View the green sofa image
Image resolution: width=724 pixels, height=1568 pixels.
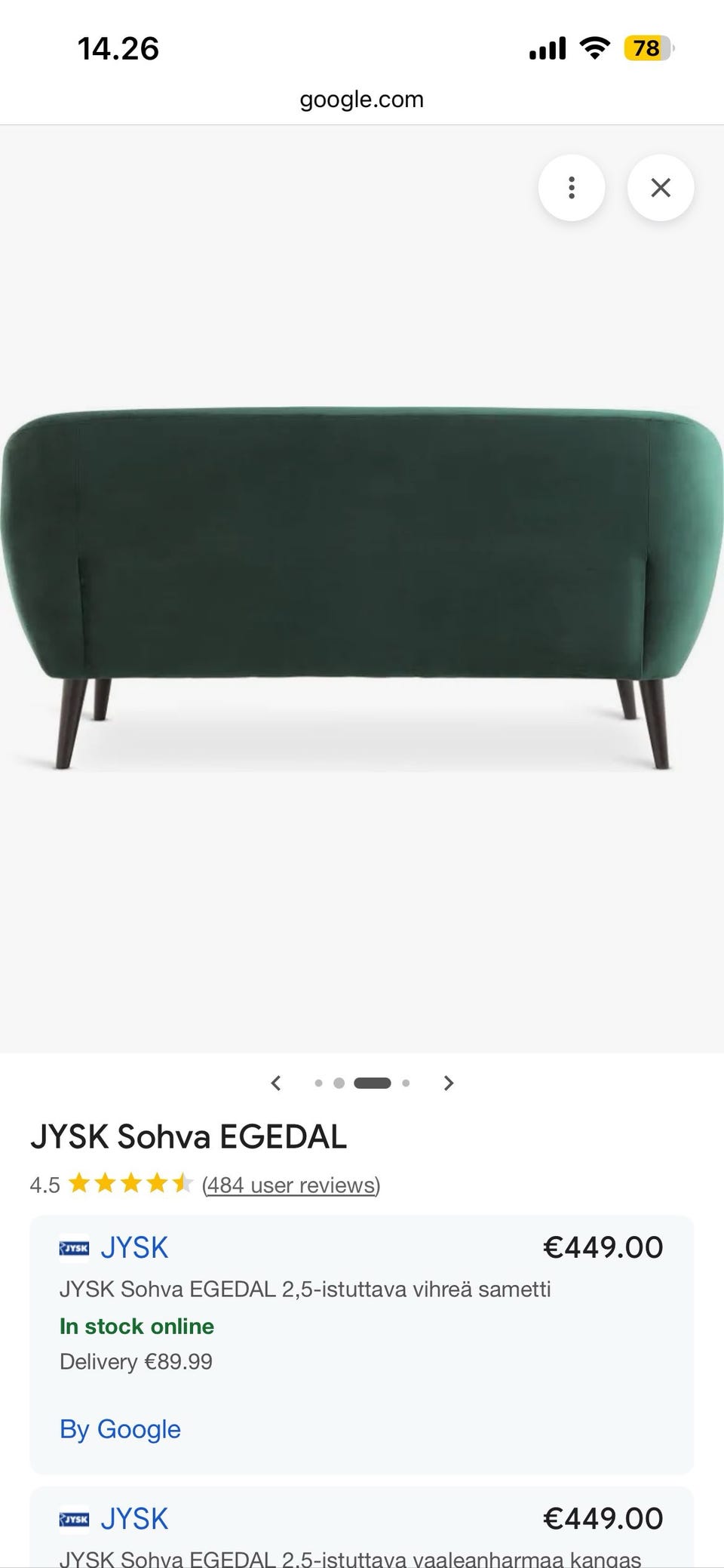point(362,589)
